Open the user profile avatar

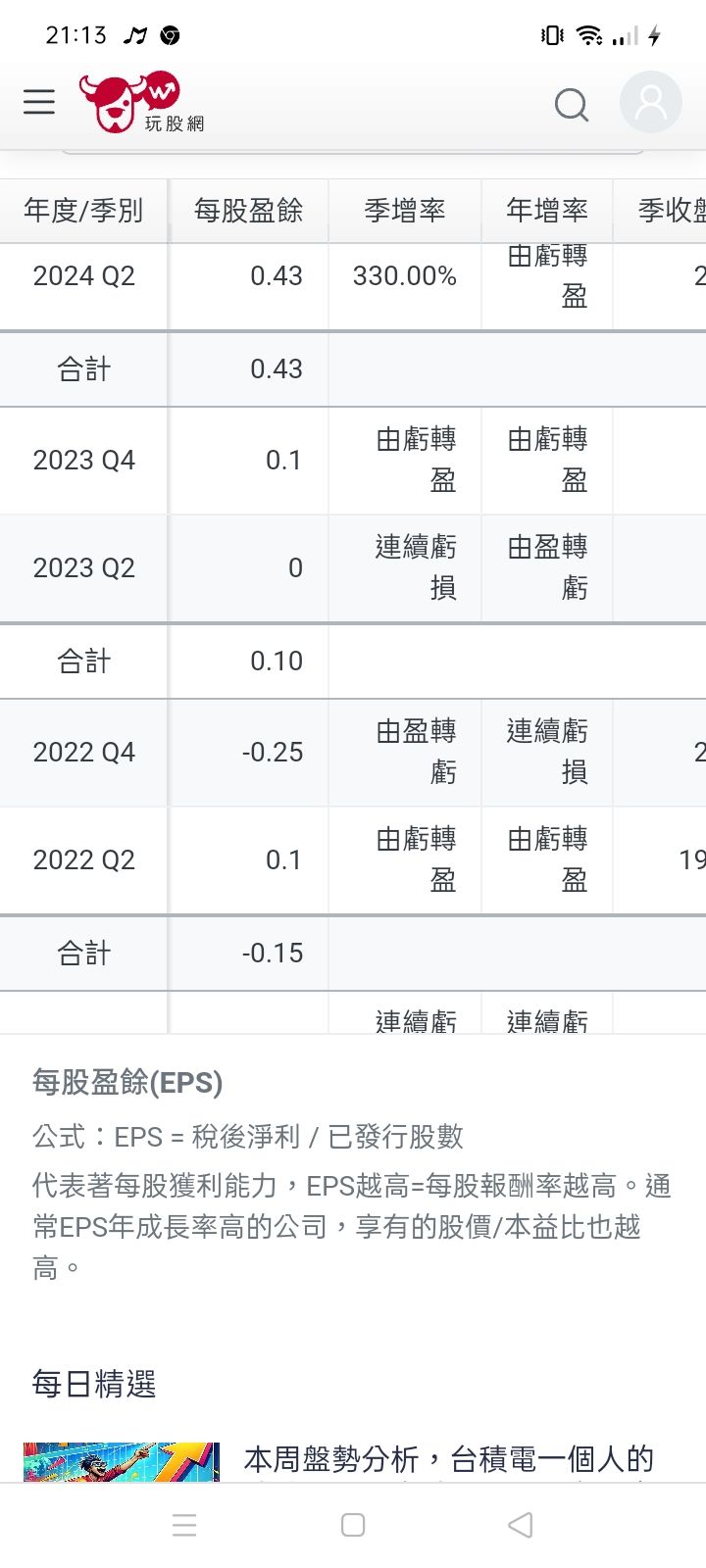(650, 102)
